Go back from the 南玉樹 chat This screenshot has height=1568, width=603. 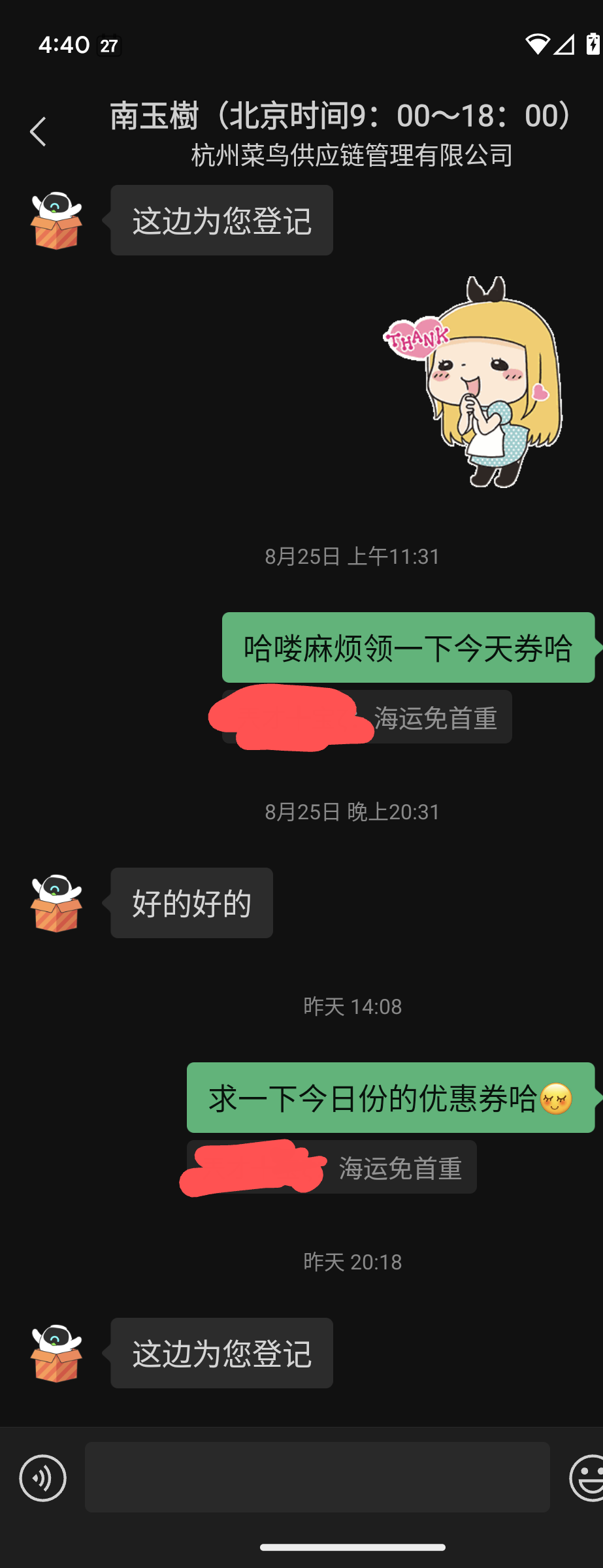[38, 132]
